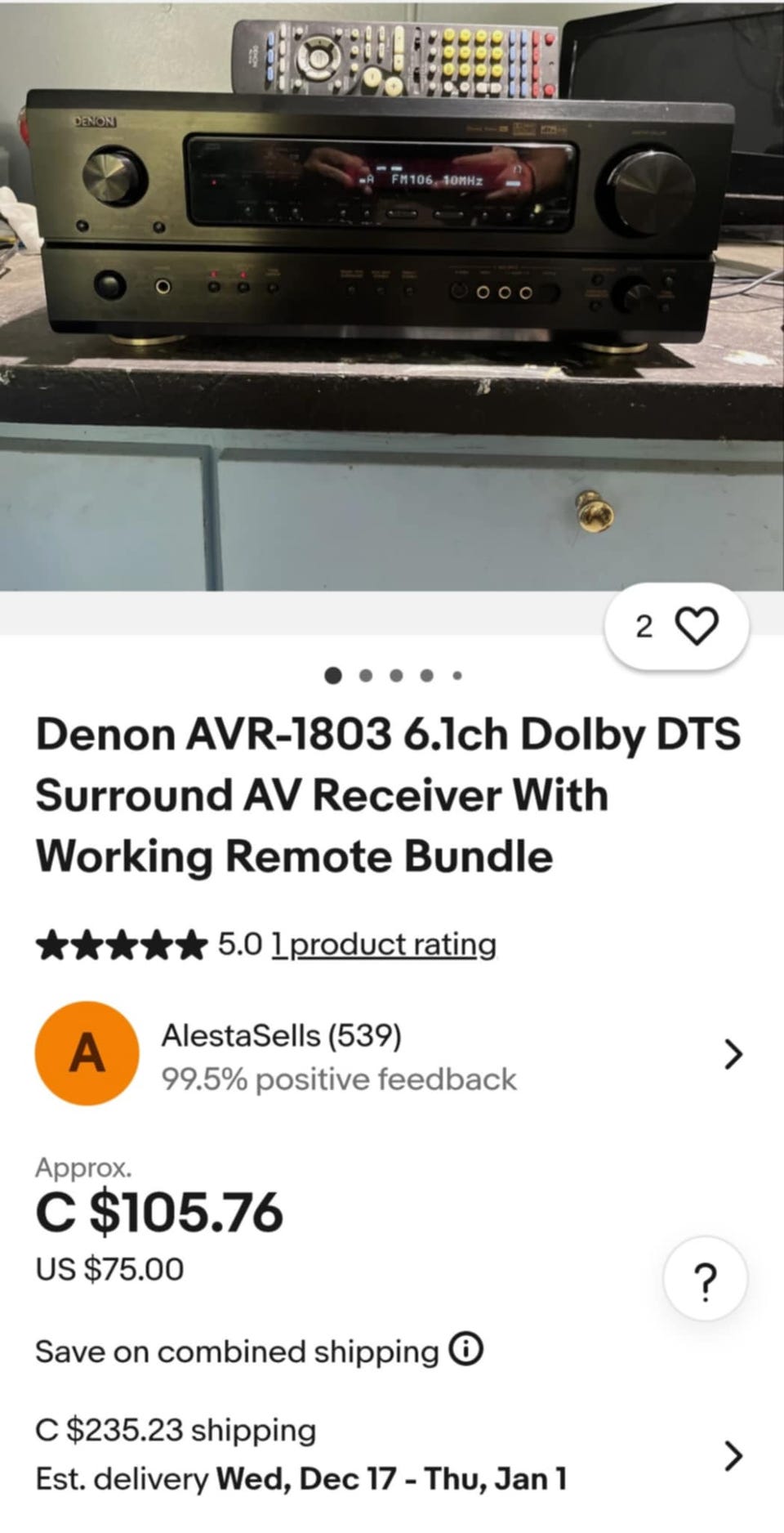The height and width of the screenshot is (1533, 784).
Task: Add item to watchlist with heart icon
Action: 697,627
